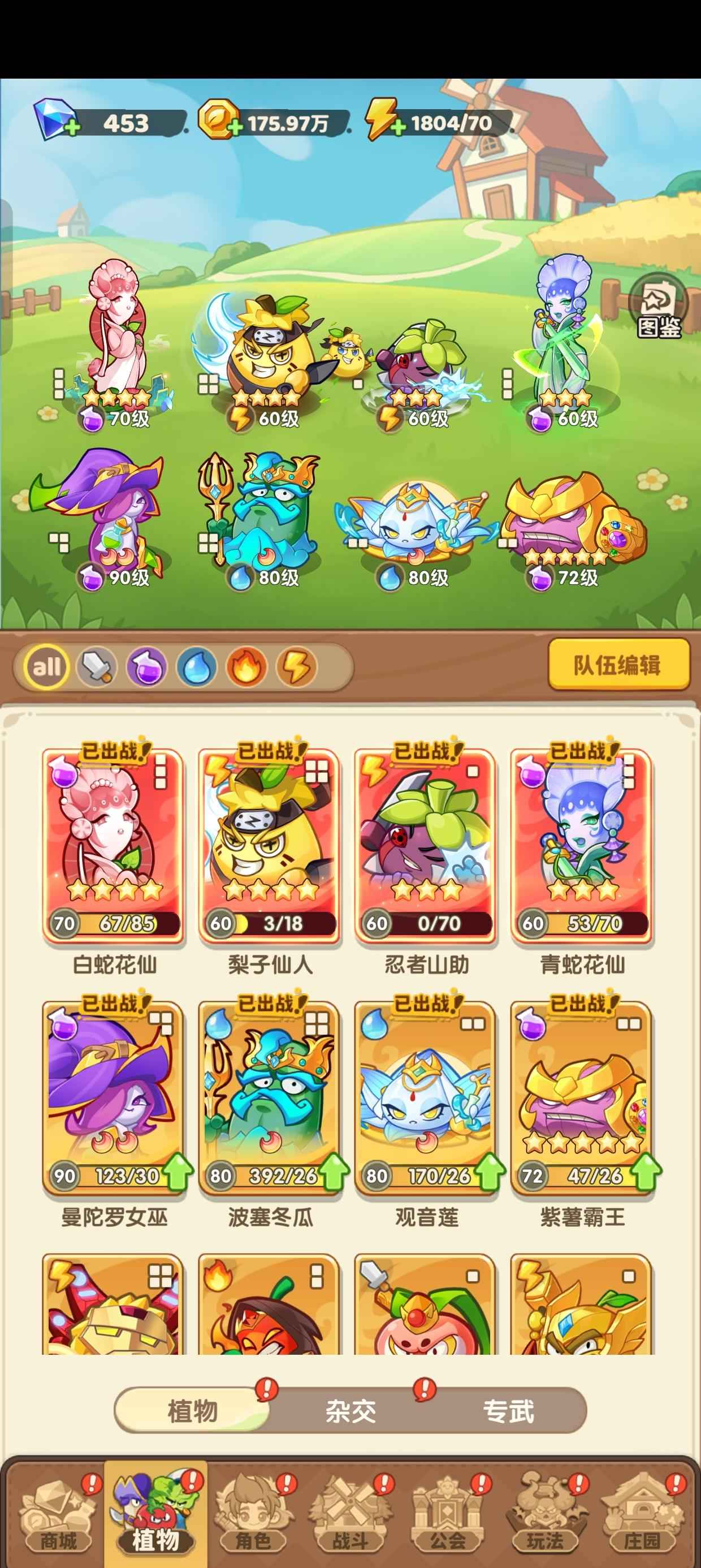The image size is (701, 1568).
Task: Filter plants by lightning type
Action: pos(296,666)
